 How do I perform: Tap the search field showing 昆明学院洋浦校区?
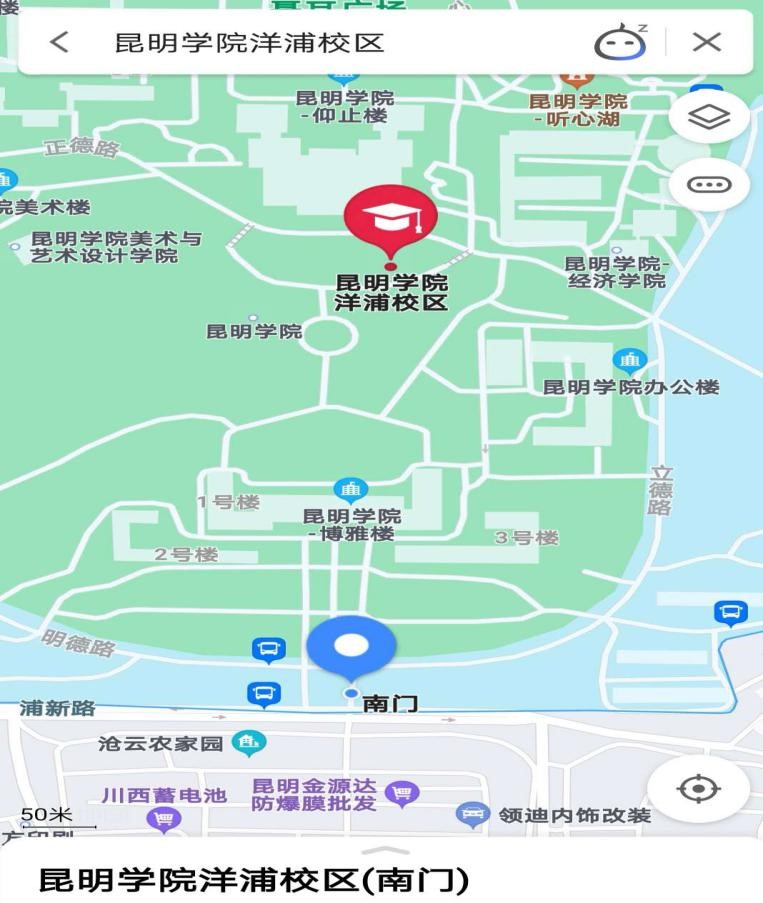[300, 43]
